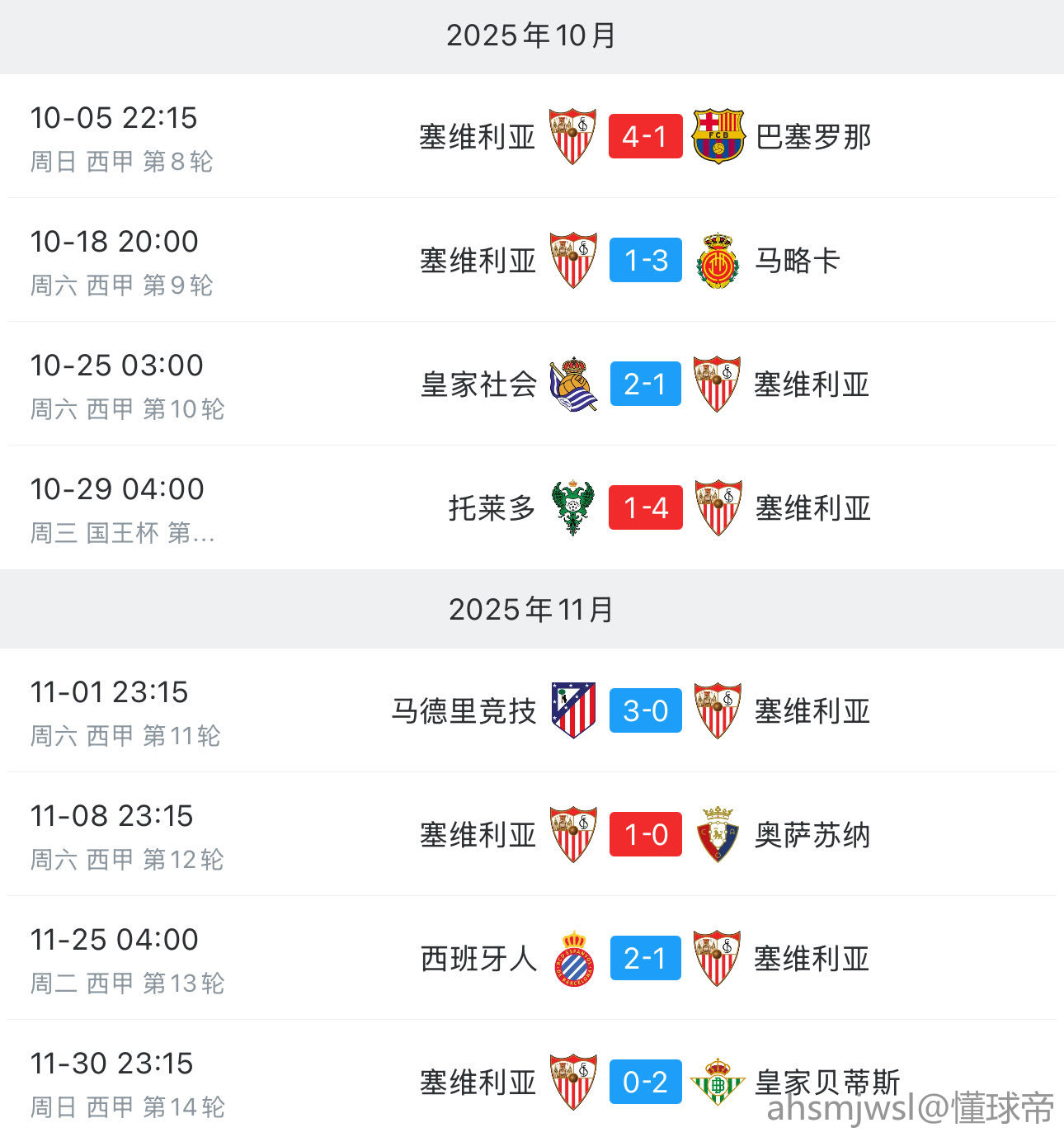This screenshot has height=1137, width=1064.
Task: Open the Sevilla vs Barcelona 4-1 match
Action: click(645, 136)
